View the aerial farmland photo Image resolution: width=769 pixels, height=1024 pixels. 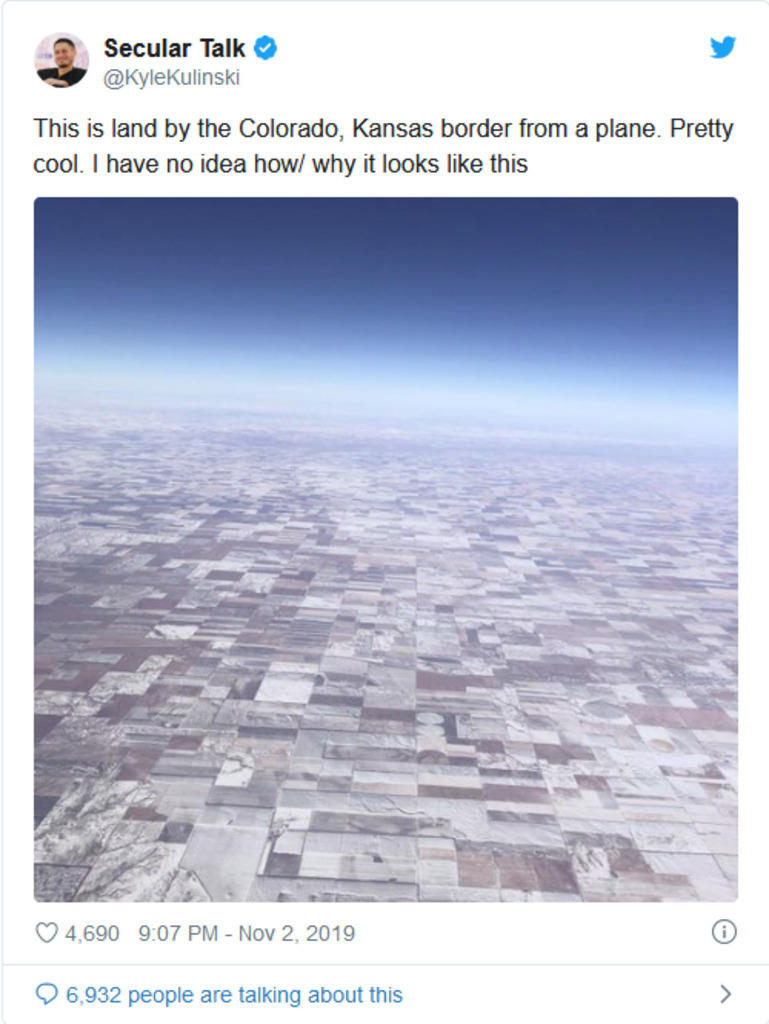[386, 549]
